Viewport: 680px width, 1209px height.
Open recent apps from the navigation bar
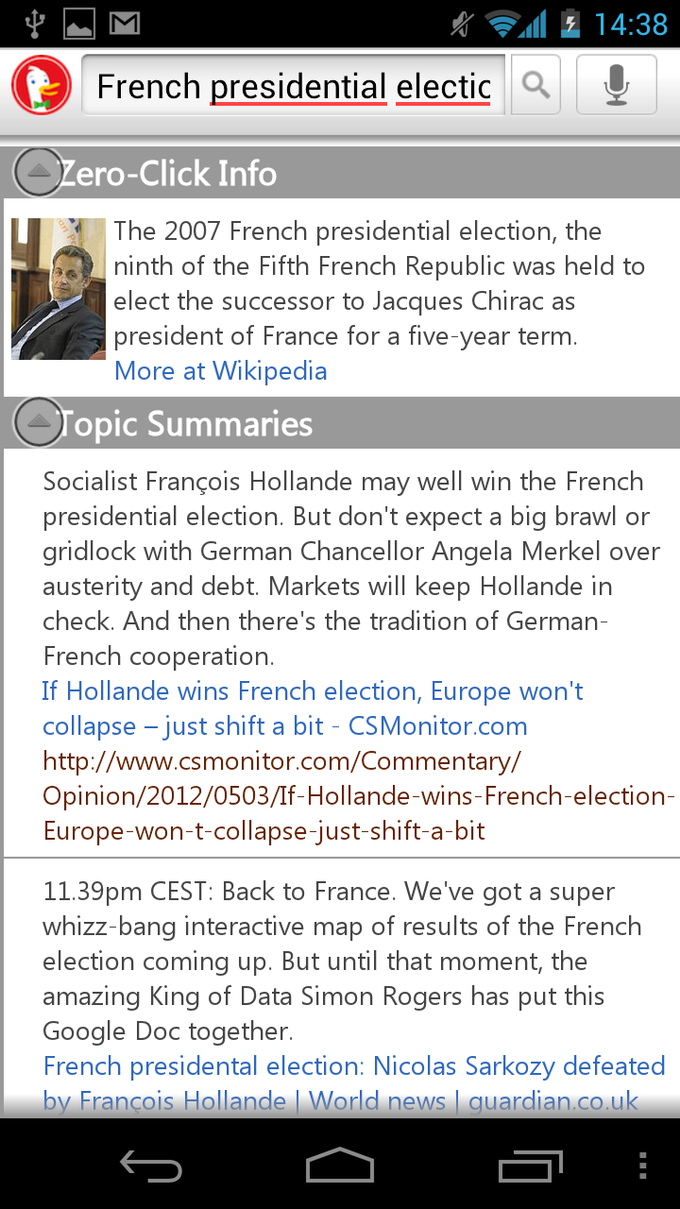pyautogui.click(x=529, y=1166)
